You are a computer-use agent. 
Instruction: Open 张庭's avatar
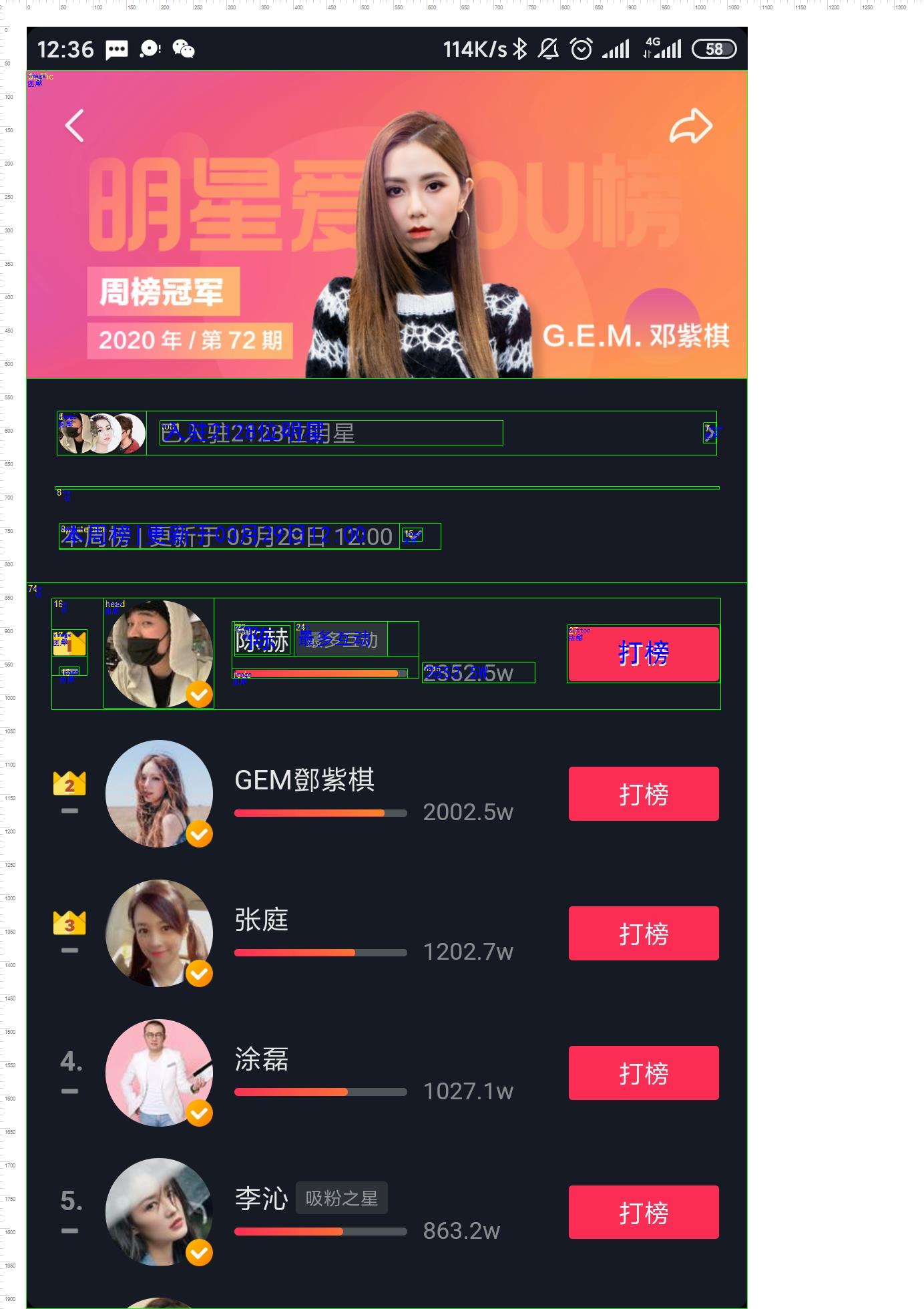pos(159,934)
